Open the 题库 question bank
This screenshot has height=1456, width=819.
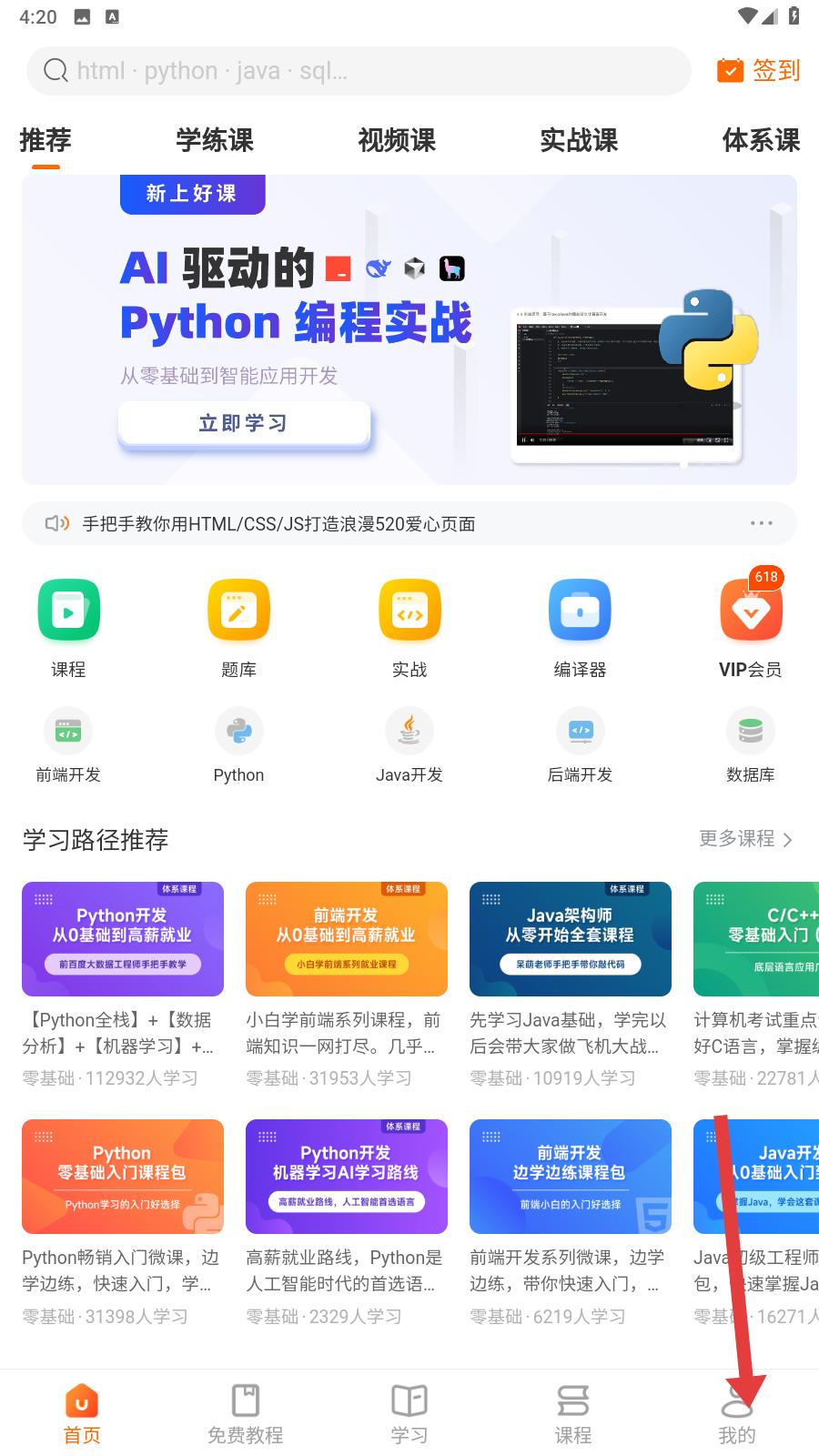[x=238, y=628]
